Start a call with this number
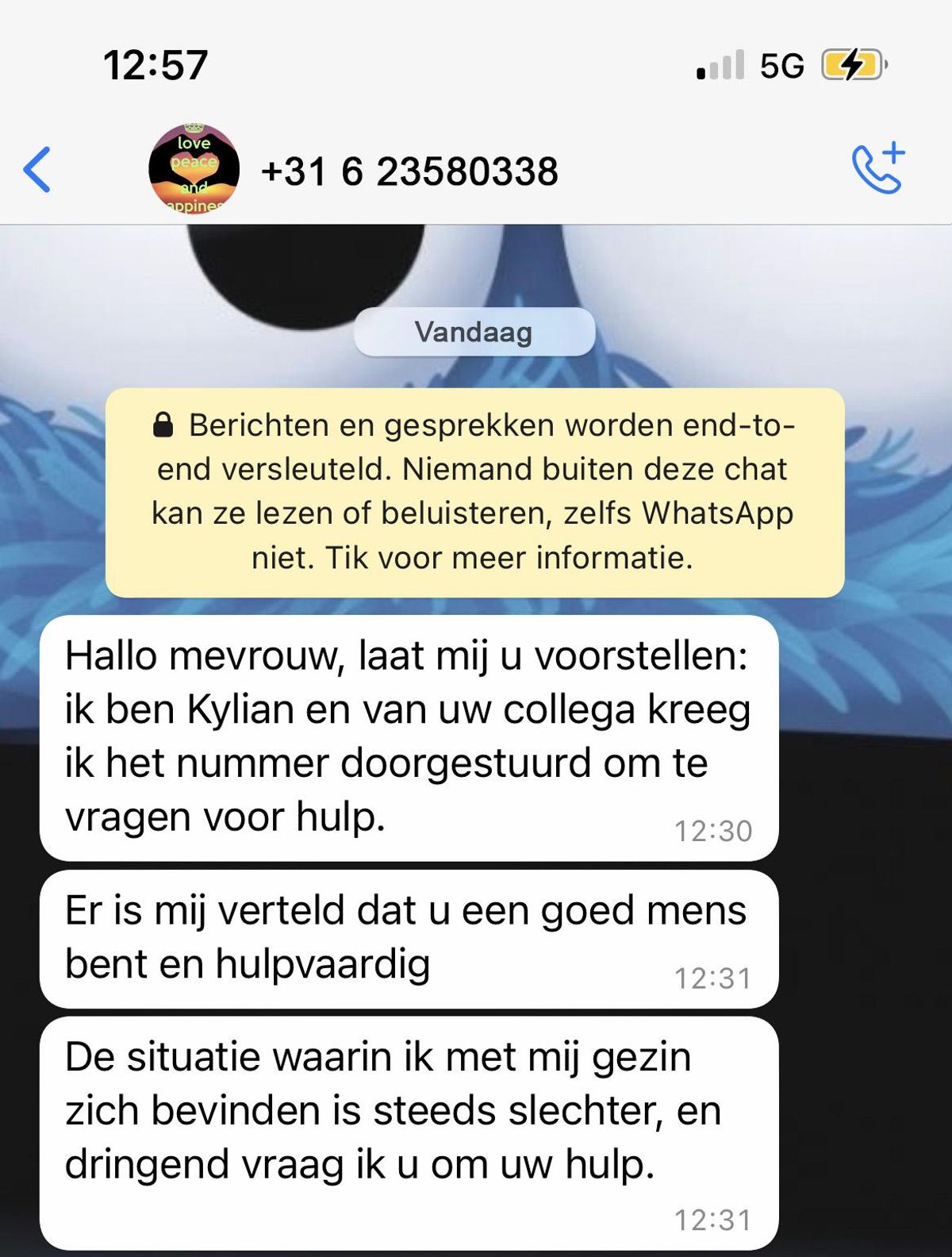 pyautogui.click(x=878, y=168)
